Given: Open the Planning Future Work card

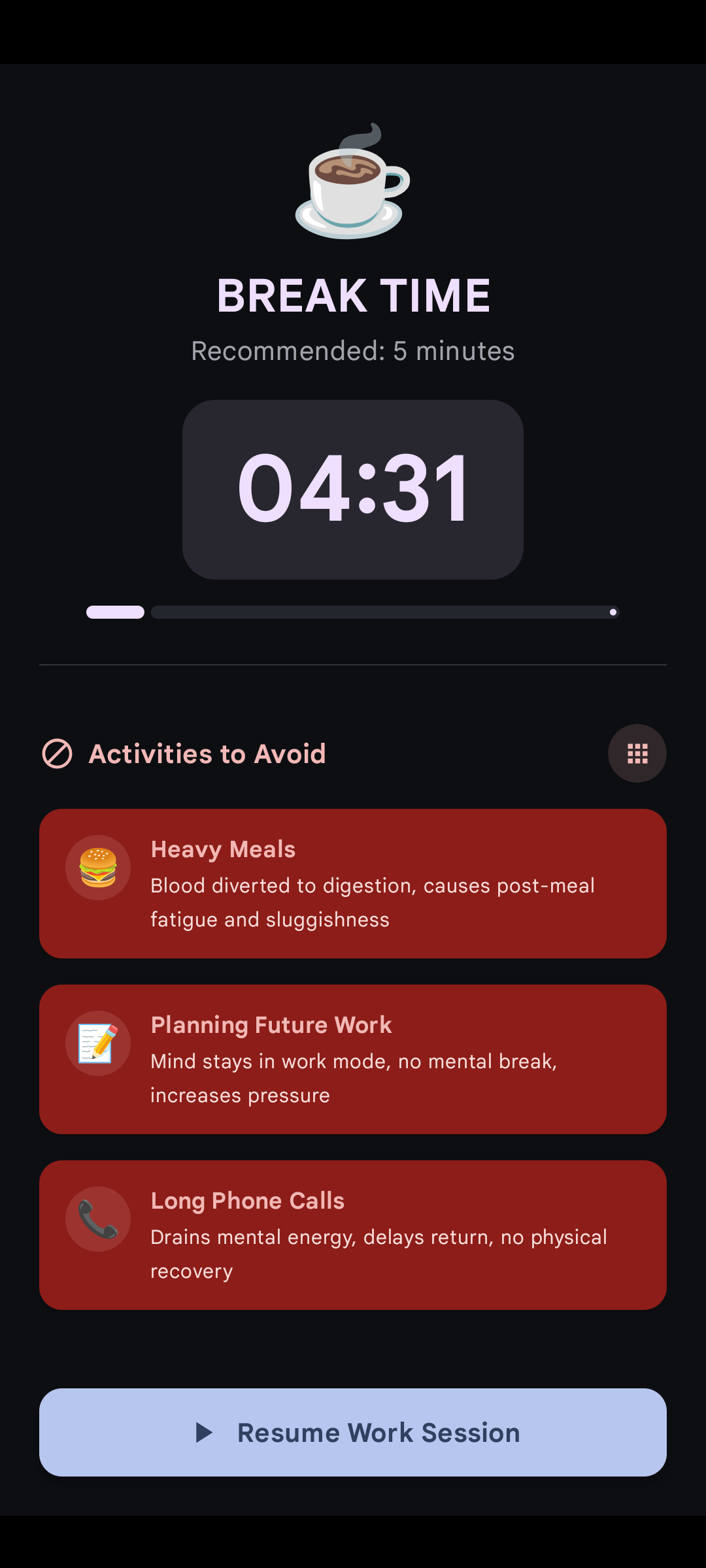Looking at the screenshot, I should 353,1058.
